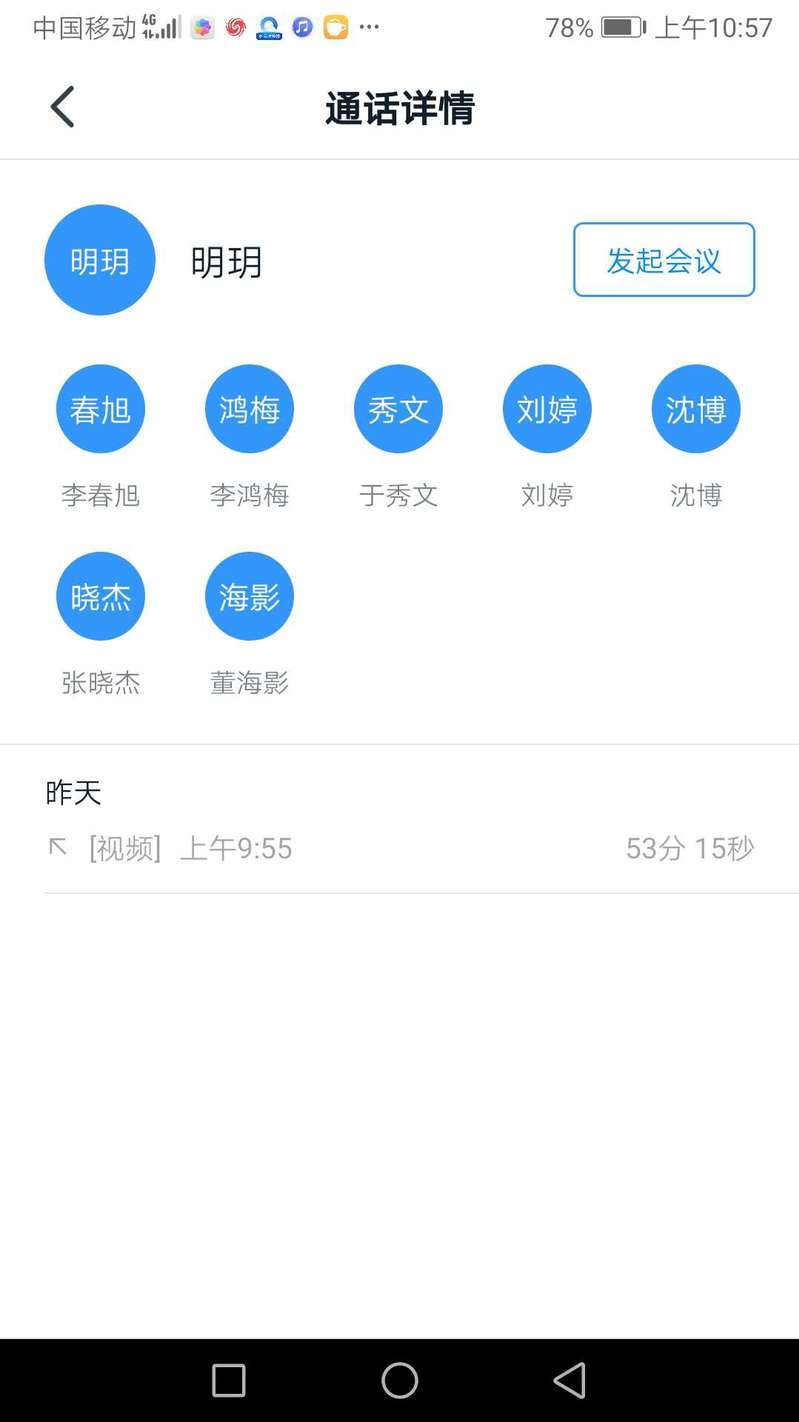Tap the system home button

pyautogui.click(x=400, y=1381)
